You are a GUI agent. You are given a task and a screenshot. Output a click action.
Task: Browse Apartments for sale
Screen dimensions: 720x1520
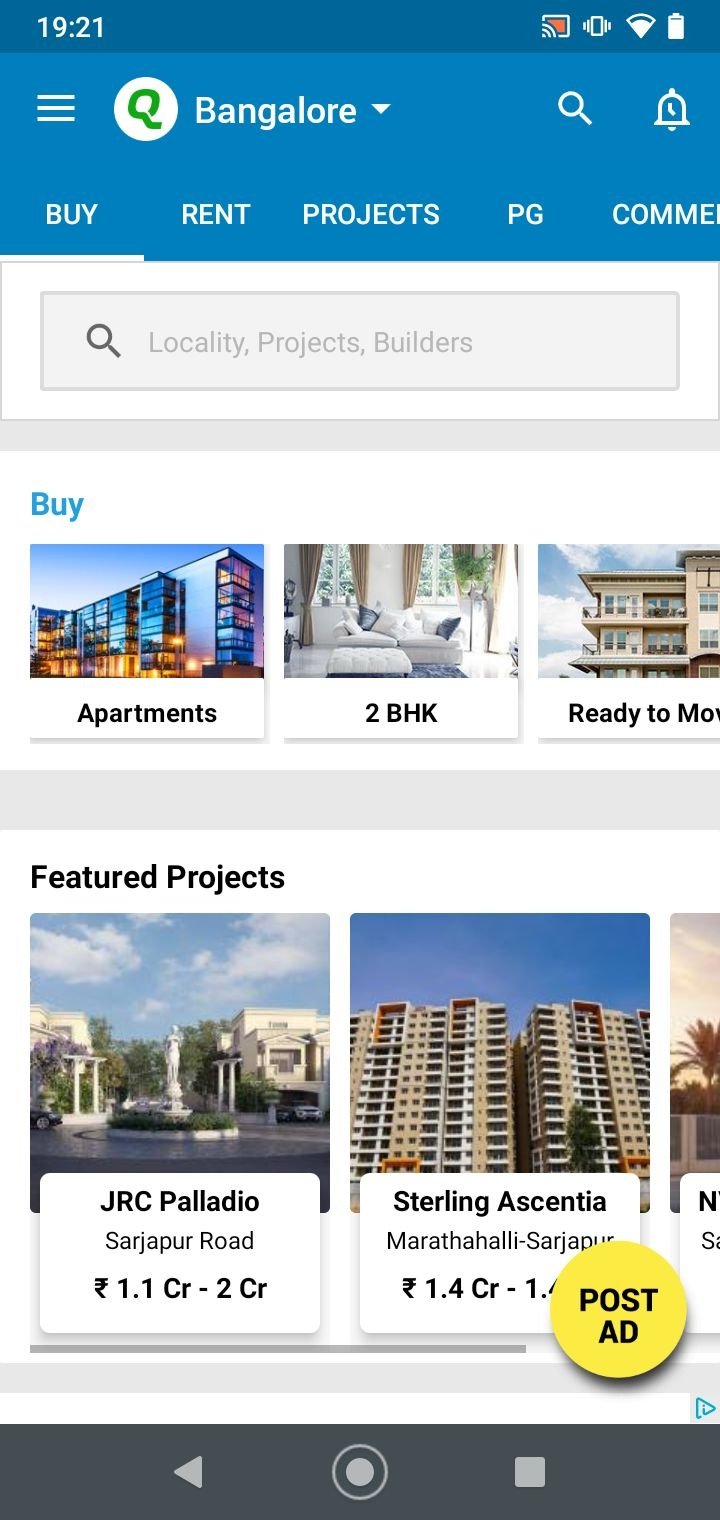[147, 641]
